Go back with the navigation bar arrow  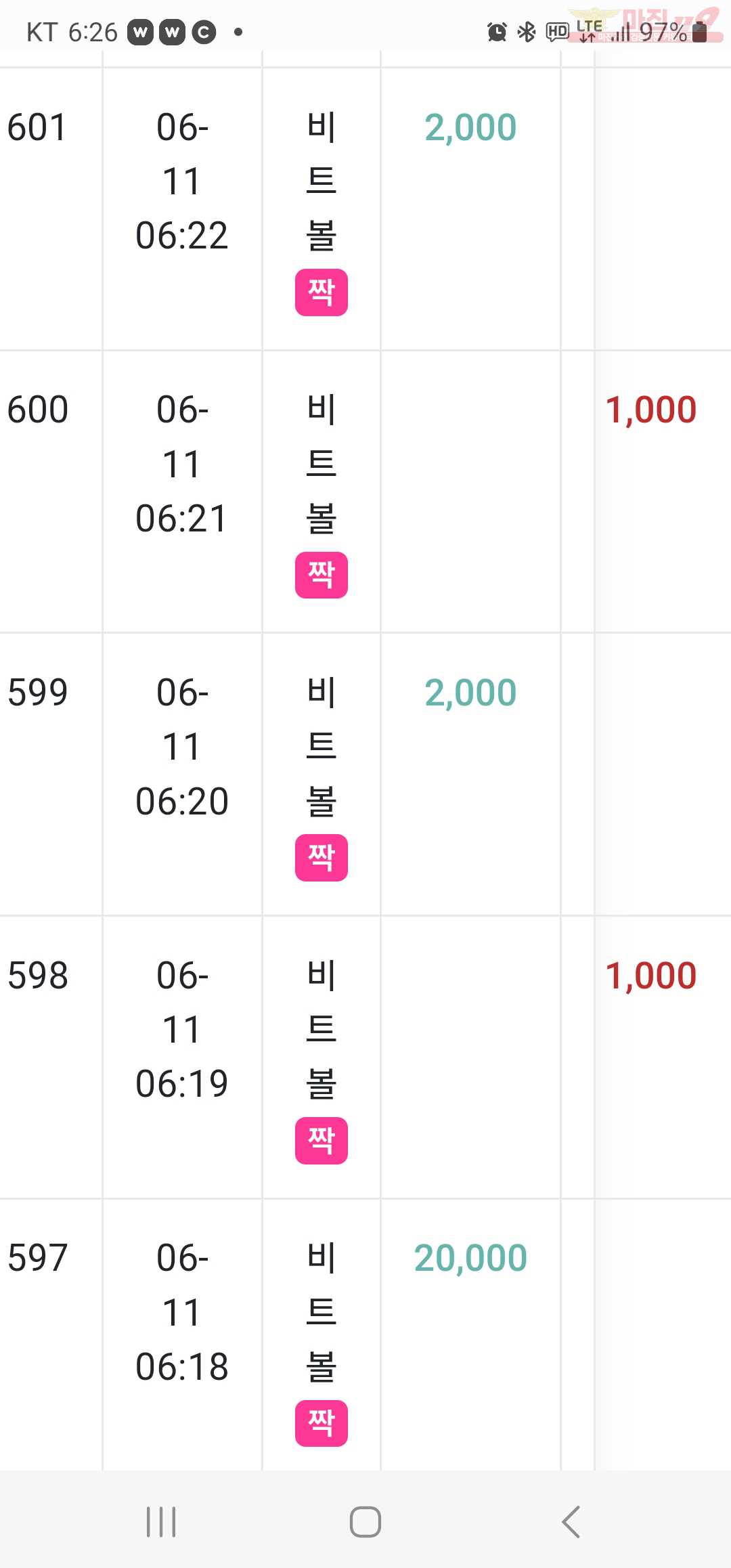[571, 1522]
